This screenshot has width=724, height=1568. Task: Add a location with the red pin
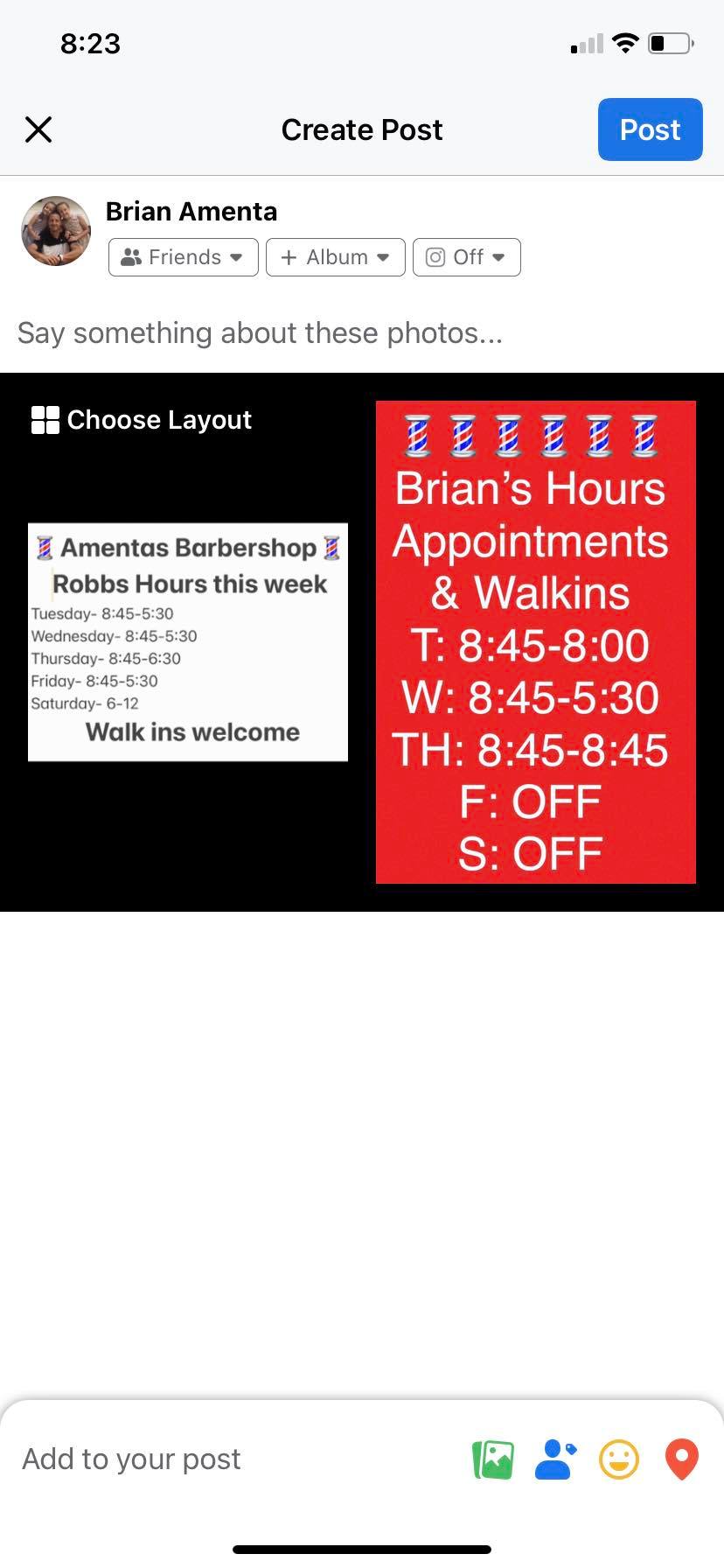[682, 1459]
